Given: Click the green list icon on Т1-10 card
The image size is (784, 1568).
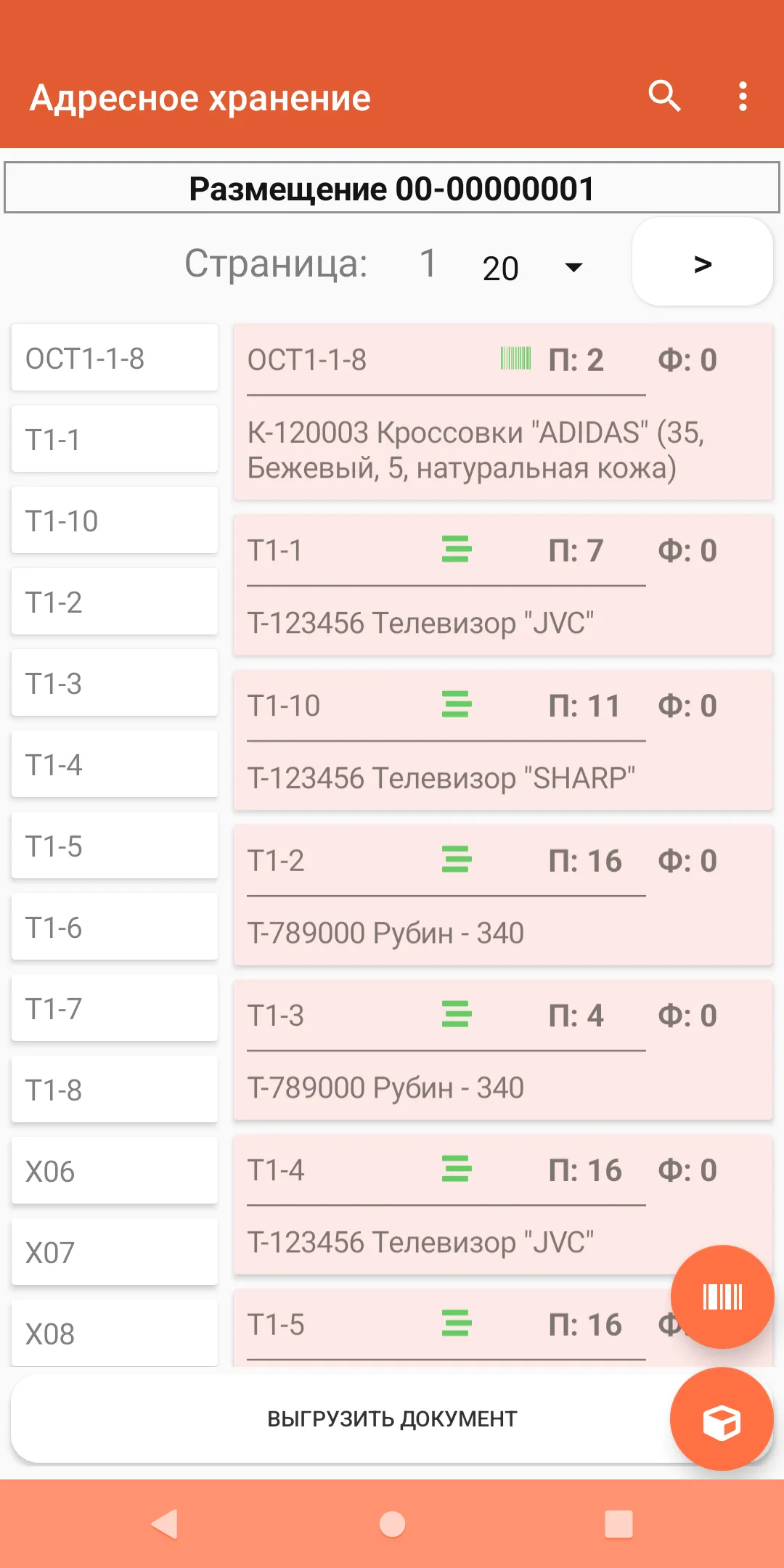Looking at the screenshot, I should tap(456, 705).
